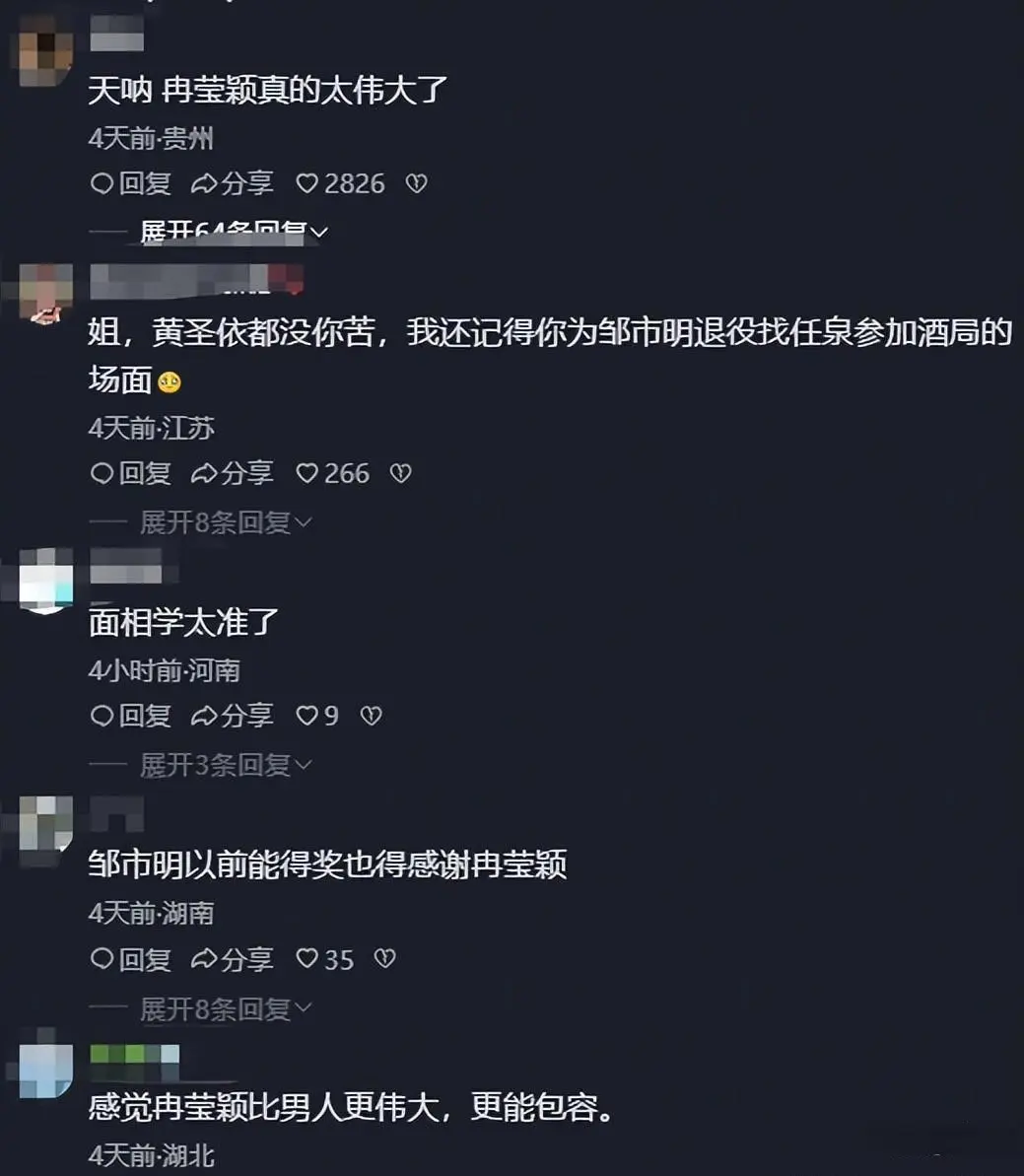The height and width of the screenshot is (1176, 1024).
Task: Like the 面相学太准了 comment
Action: pos(317,716)
